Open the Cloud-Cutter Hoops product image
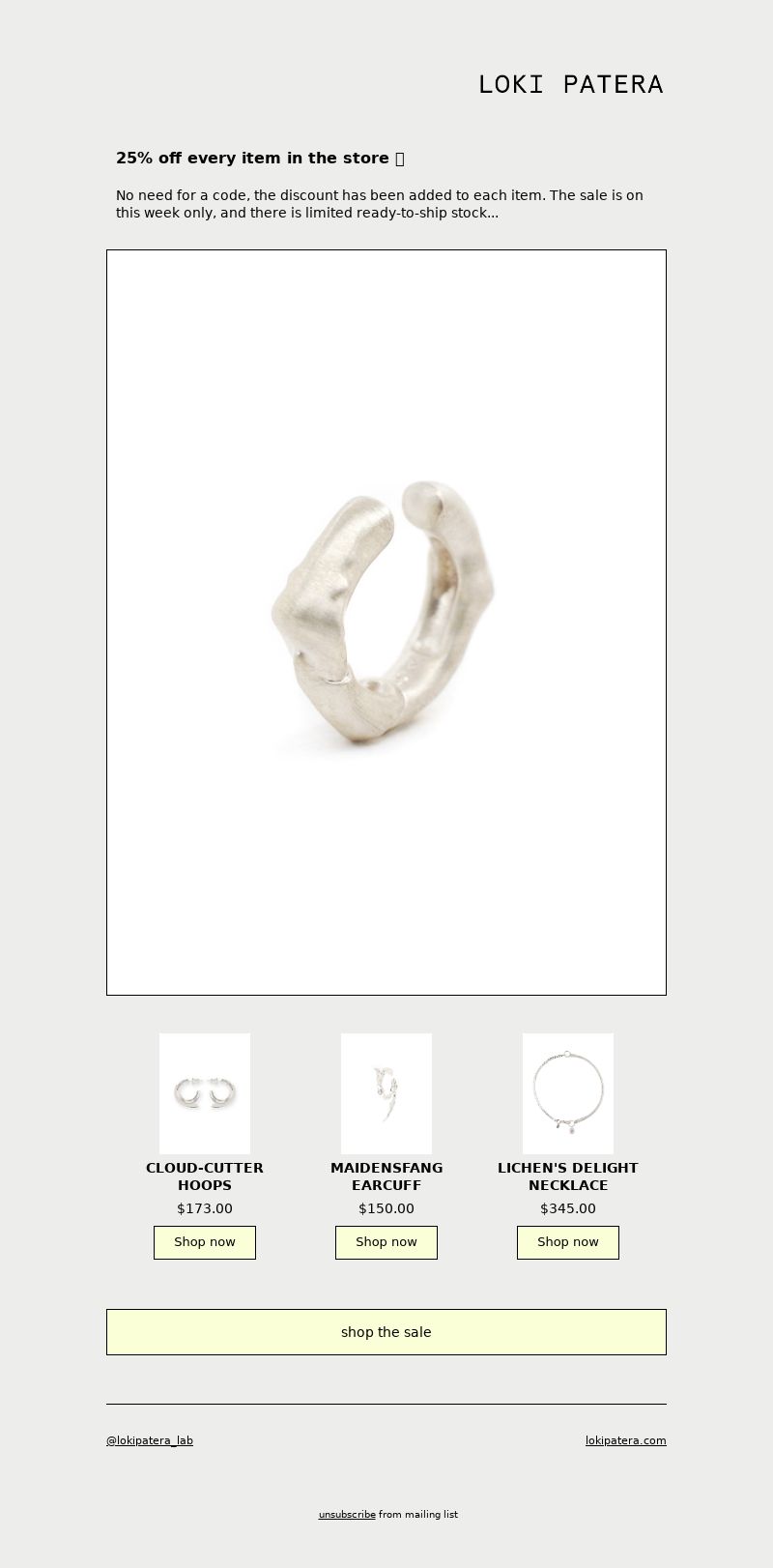Viewport: 773px width, 1568px height. point(205,1093)
